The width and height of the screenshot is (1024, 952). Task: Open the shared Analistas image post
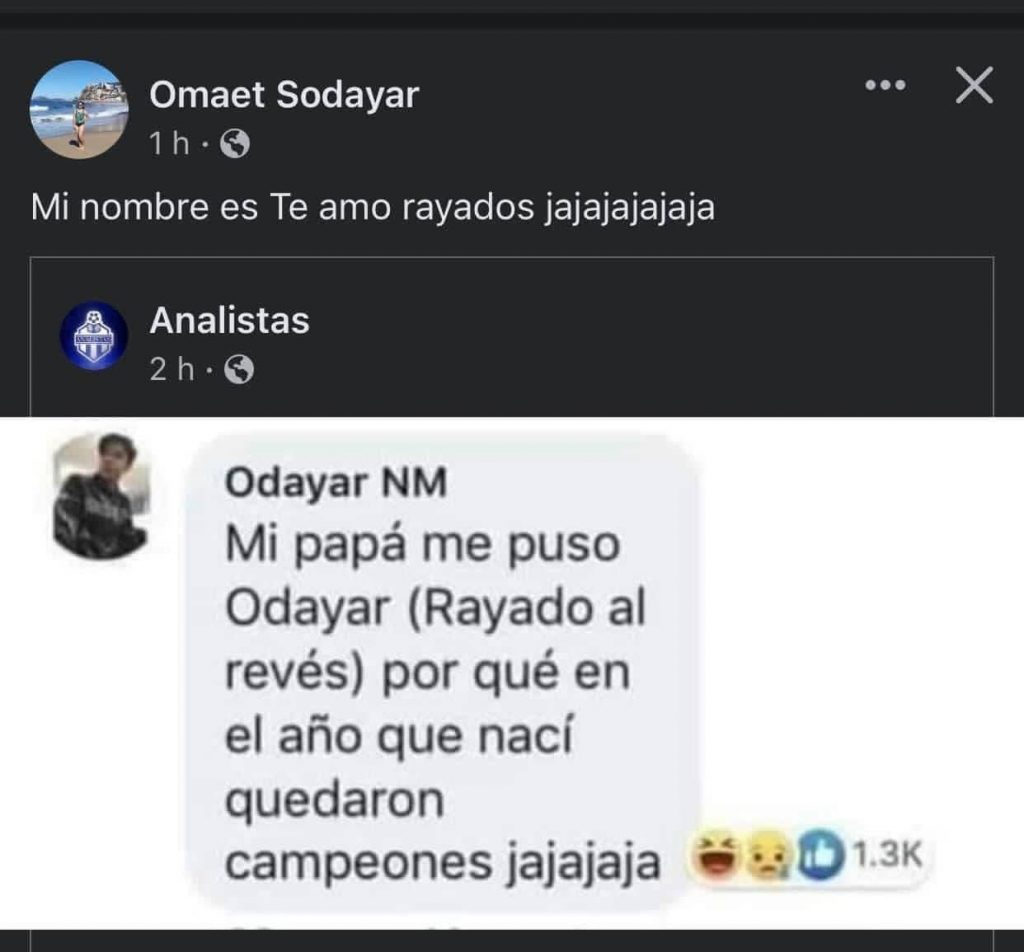512,670
